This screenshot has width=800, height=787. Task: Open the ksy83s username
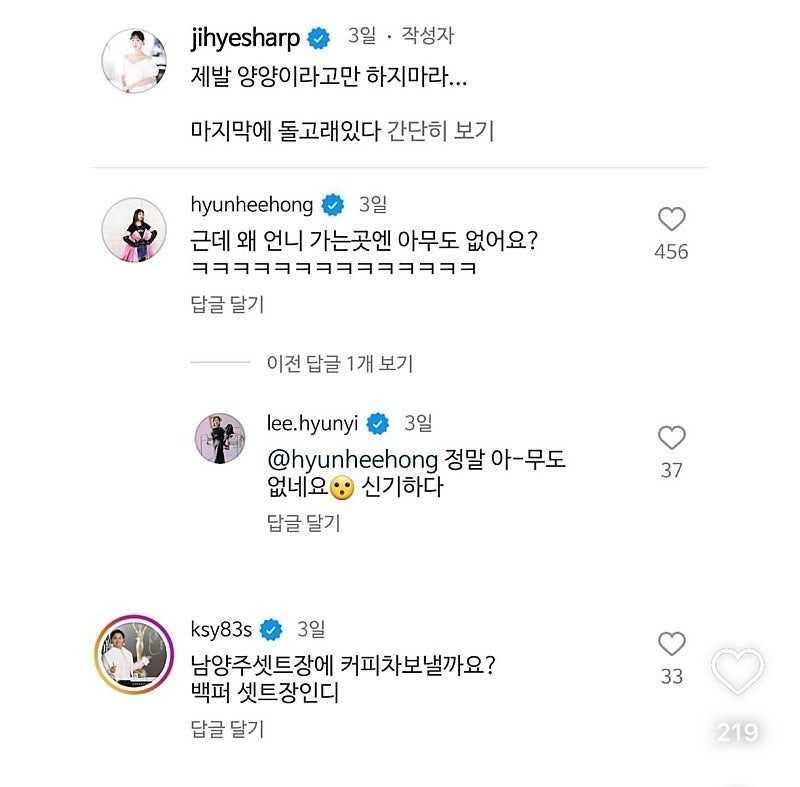220,629
